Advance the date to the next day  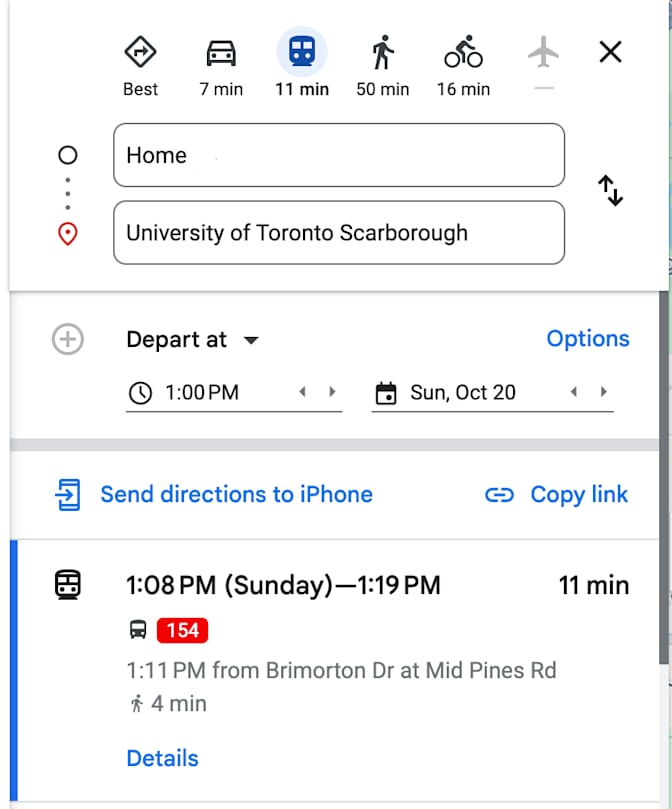(x=603, y=392)
